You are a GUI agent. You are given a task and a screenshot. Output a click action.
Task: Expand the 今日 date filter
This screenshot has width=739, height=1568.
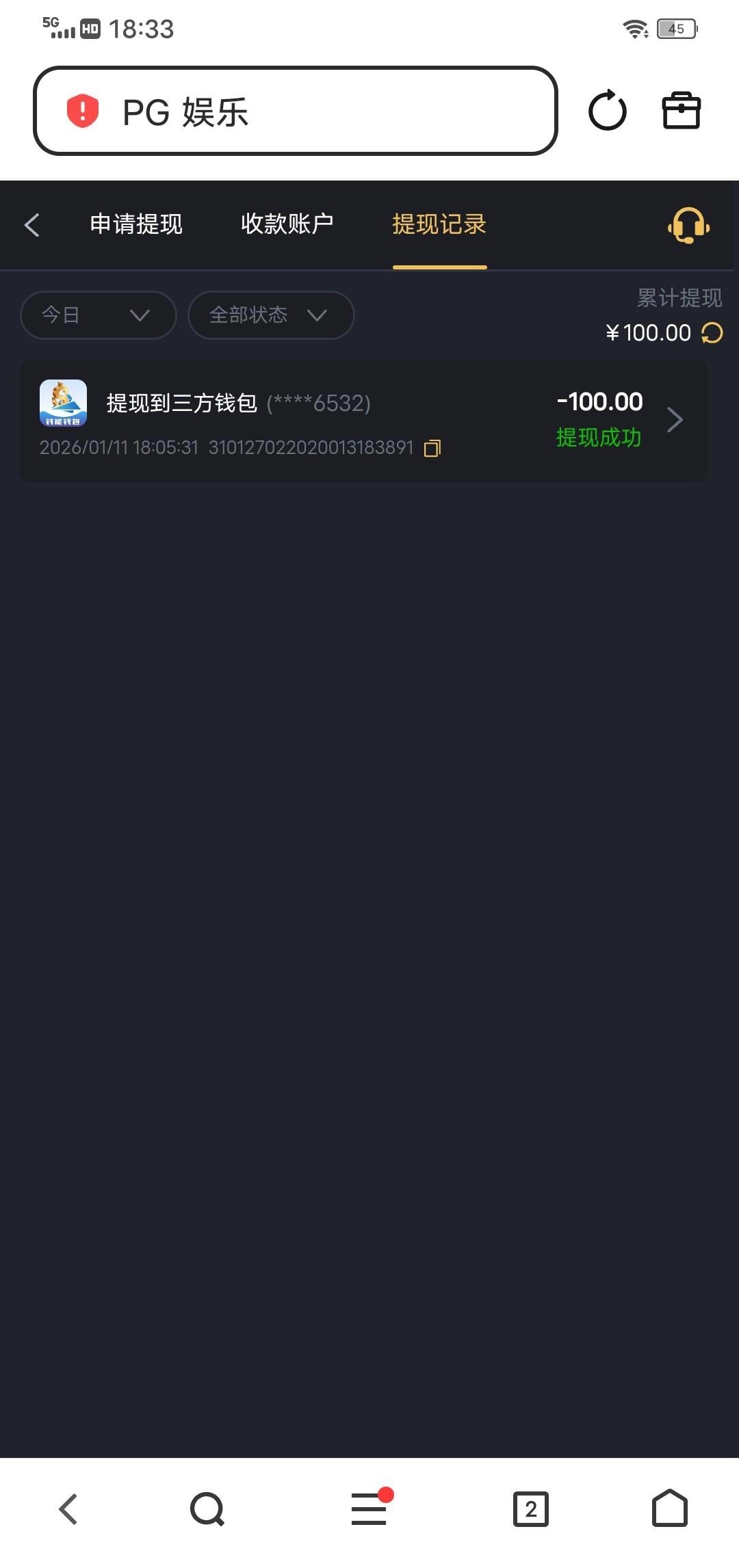click(x=98, y=315)
